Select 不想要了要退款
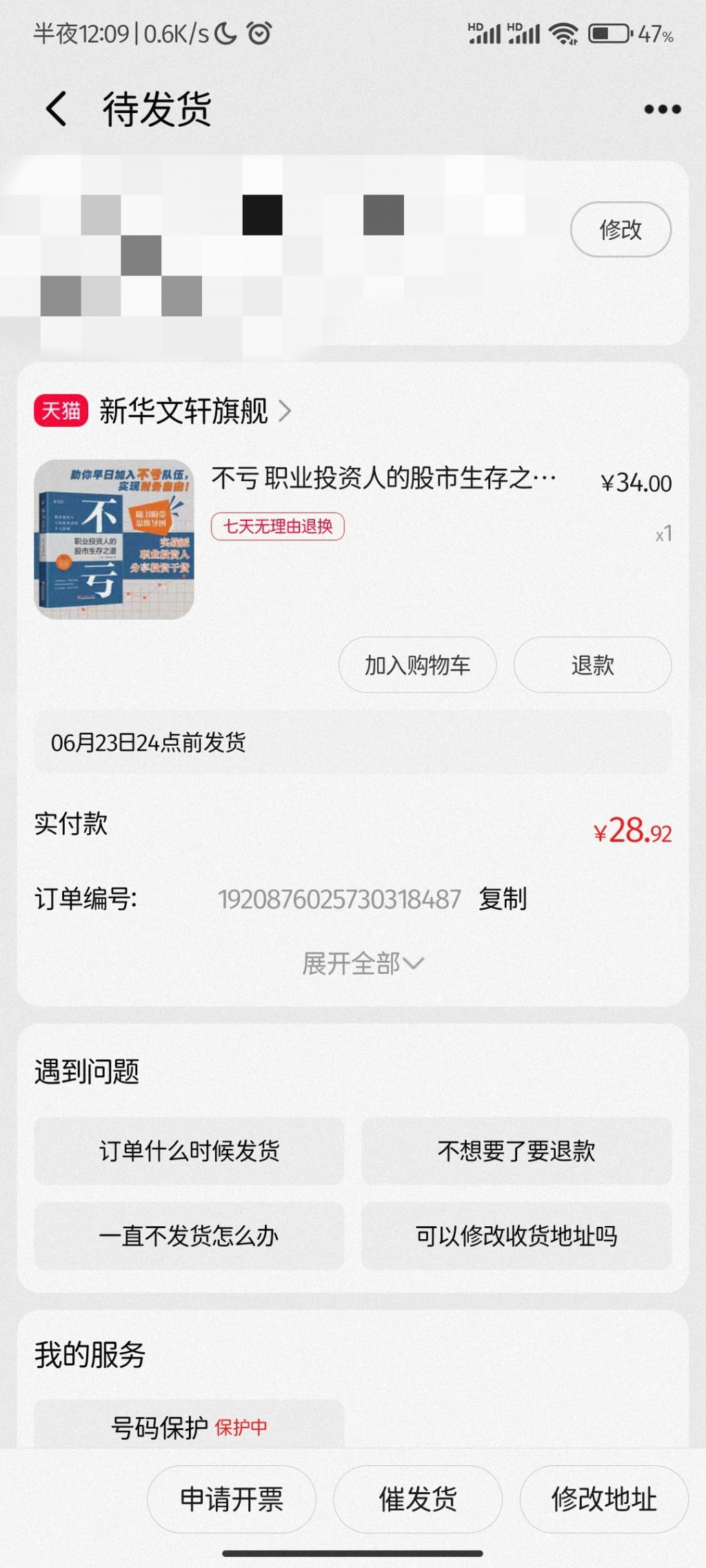Viewport: 706px width, 1568px height. click(x=516, y=1151)
